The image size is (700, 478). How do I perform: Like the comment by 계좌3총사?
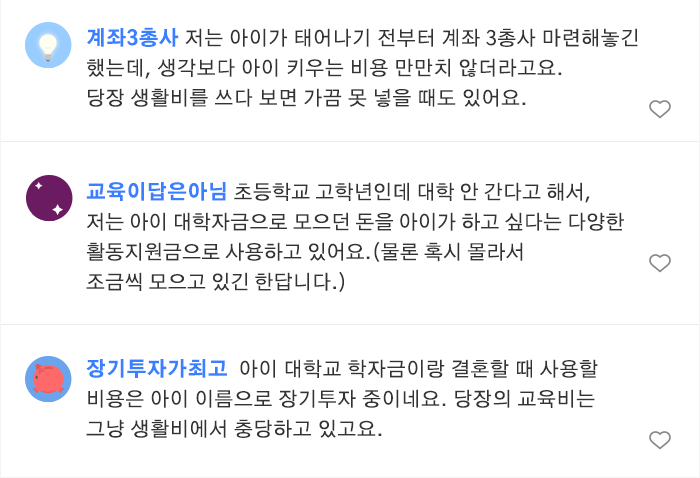[660, 110]
